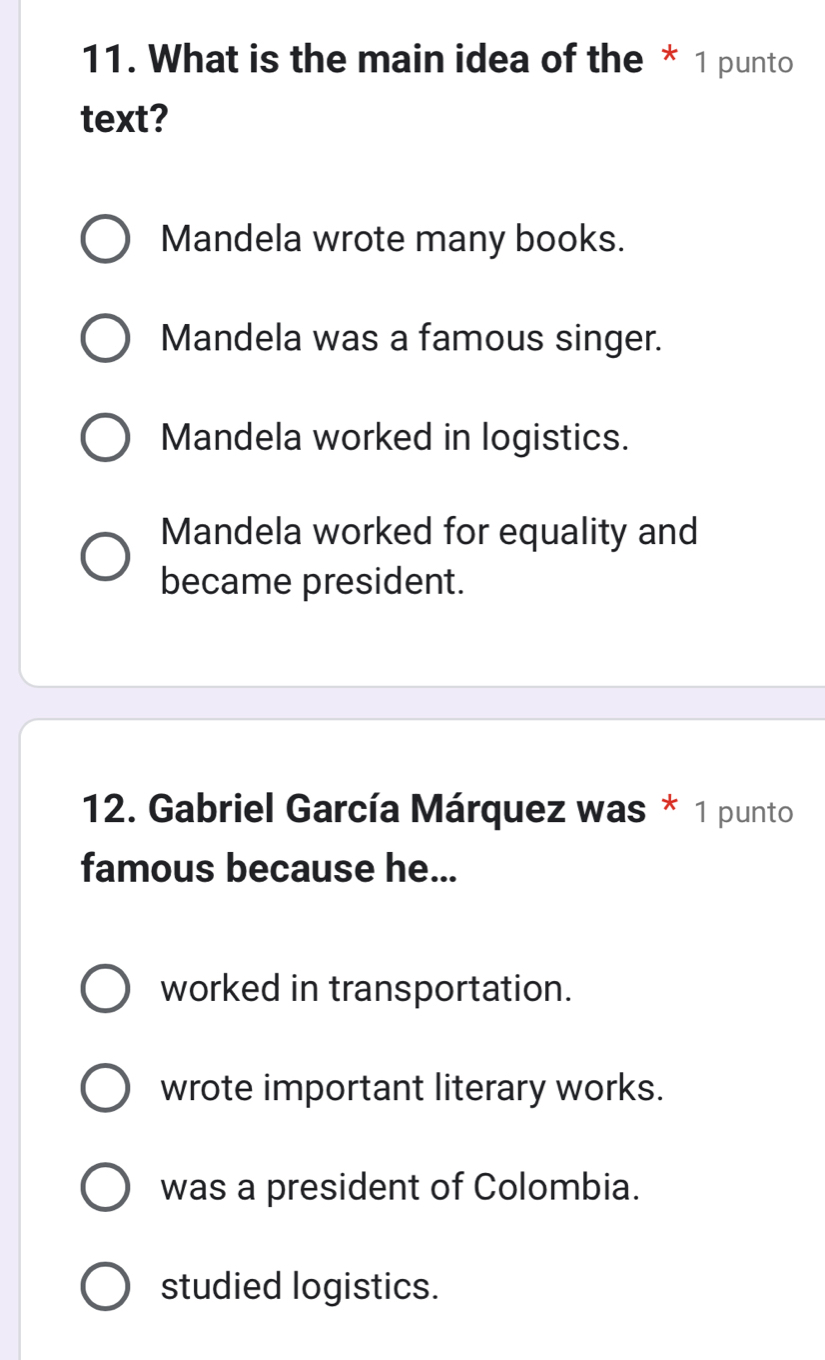Click the empty circle next to "Mandela worked in logistics."
The height and width of the screenshot is (1360, 825).
106,437
